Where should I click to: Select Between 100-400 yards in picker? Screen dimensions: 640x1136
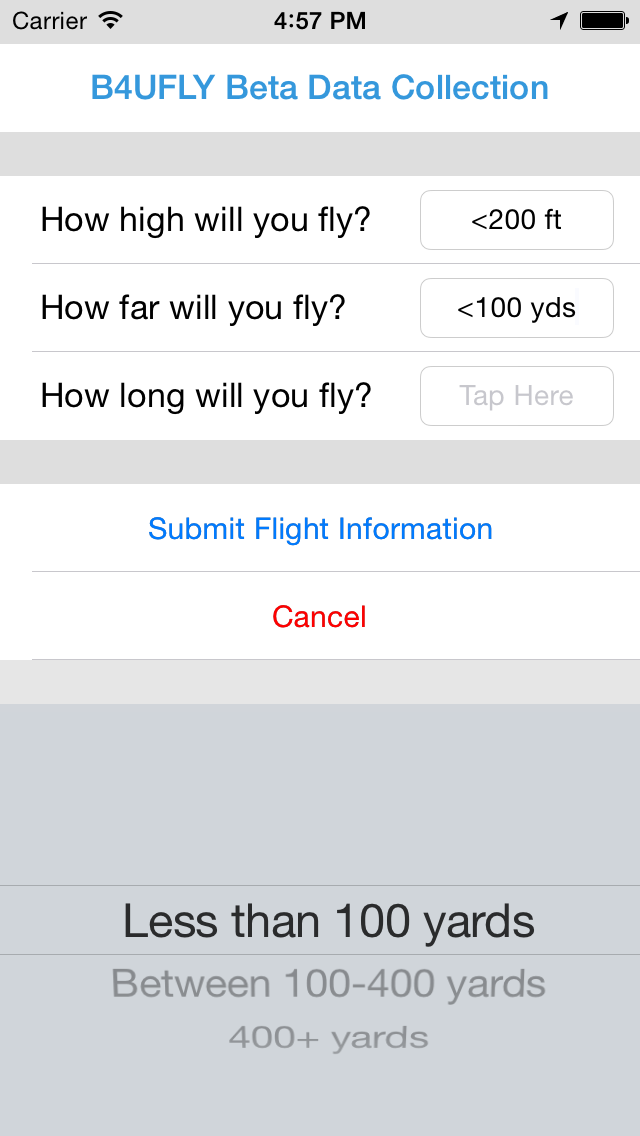(x=328, y=984)
